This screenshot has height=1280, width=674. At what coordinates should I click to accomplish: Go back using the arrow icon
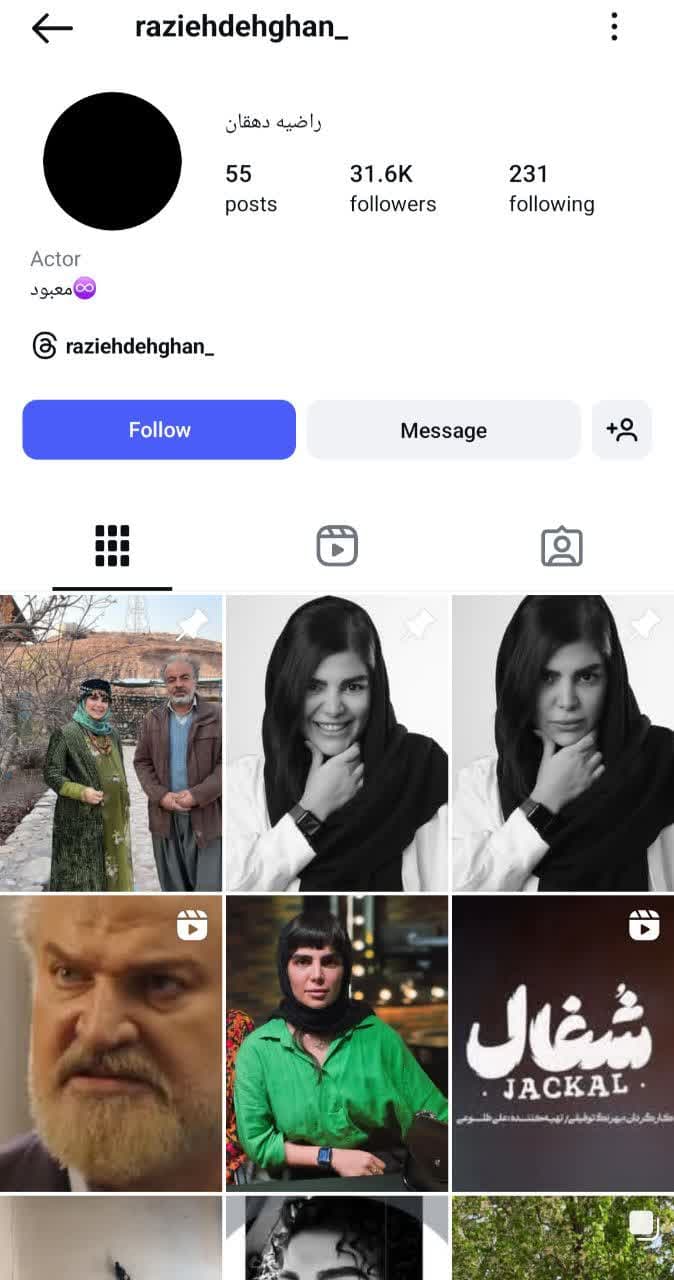tap(52, 28)
